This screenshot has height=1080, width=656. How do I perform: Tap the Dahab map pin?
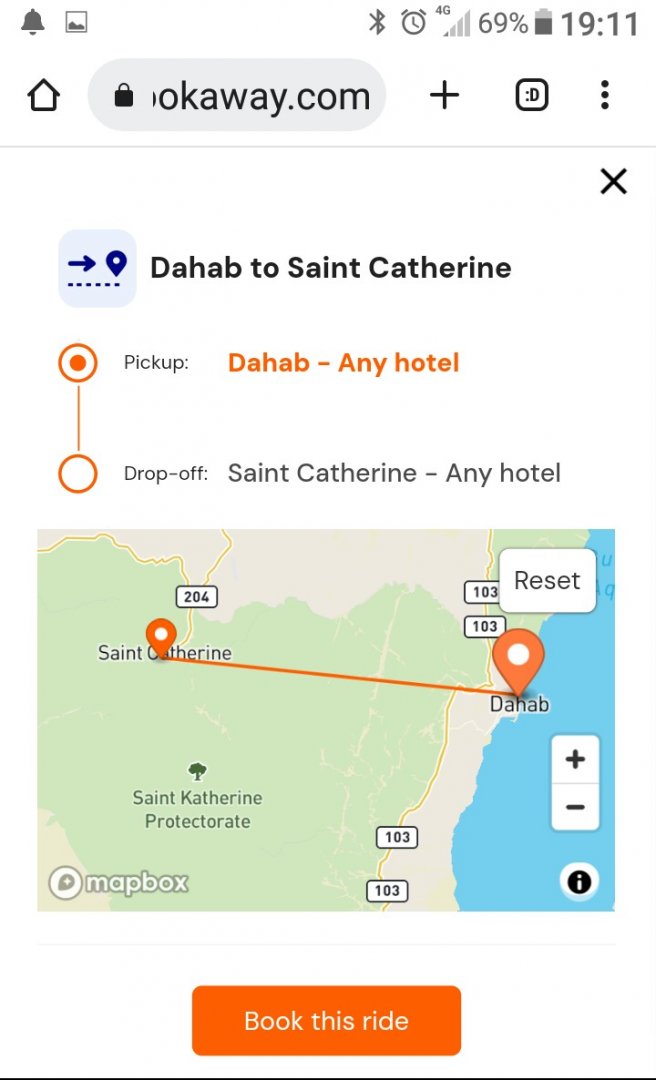coord(519,658)
